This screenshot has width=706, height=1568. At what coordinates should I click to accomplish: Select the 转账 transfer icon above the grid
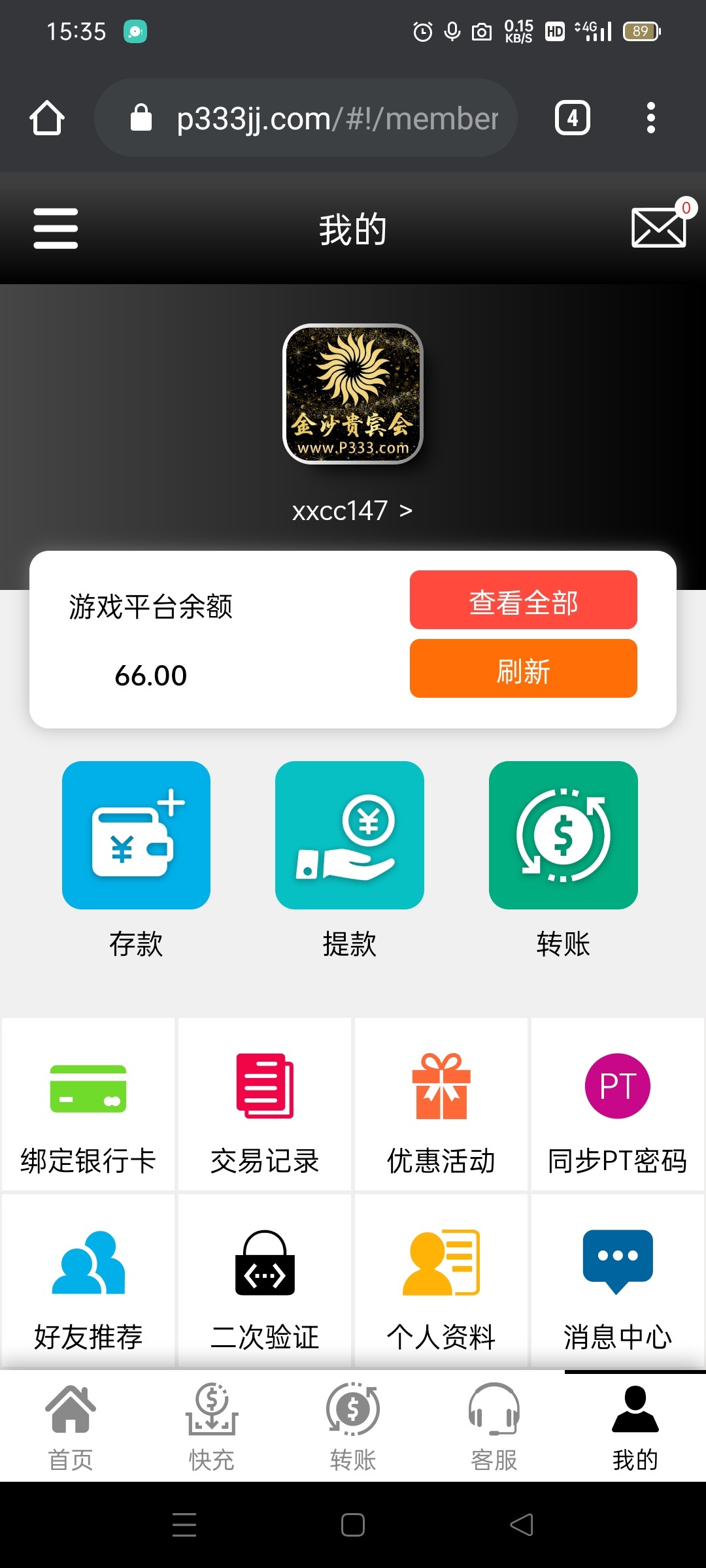(x=563, y=836)
